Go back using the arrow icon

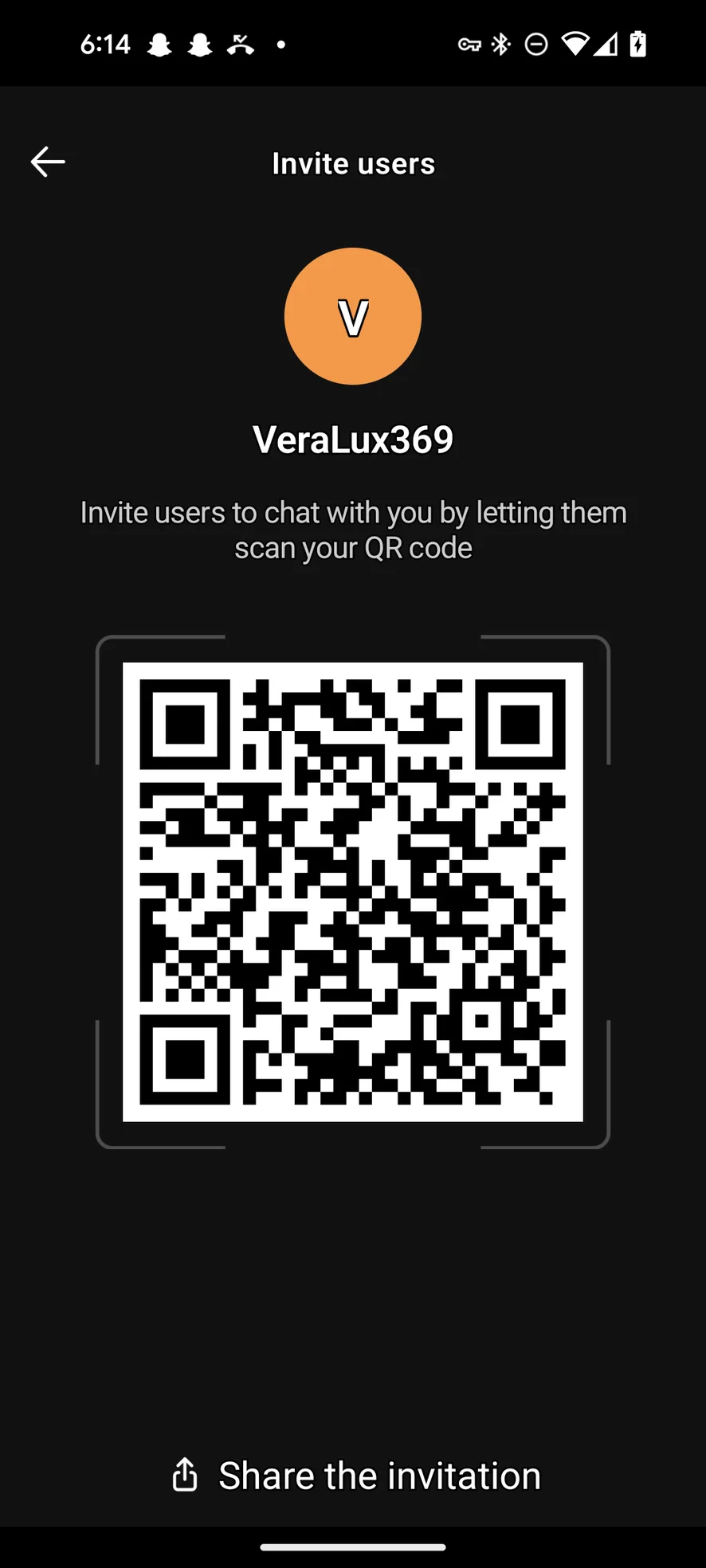click(48, 162)
